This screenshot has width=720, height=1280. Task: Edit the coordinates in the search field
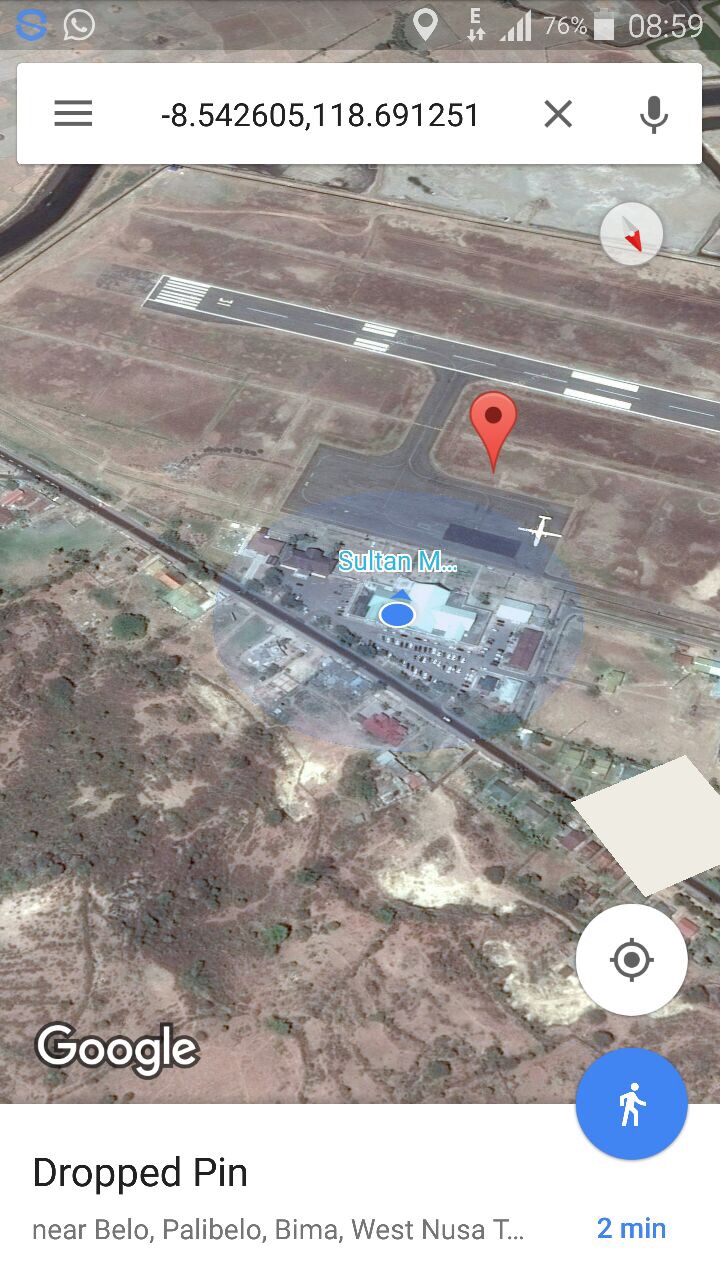pyautogui.click(x=320, y=115)
